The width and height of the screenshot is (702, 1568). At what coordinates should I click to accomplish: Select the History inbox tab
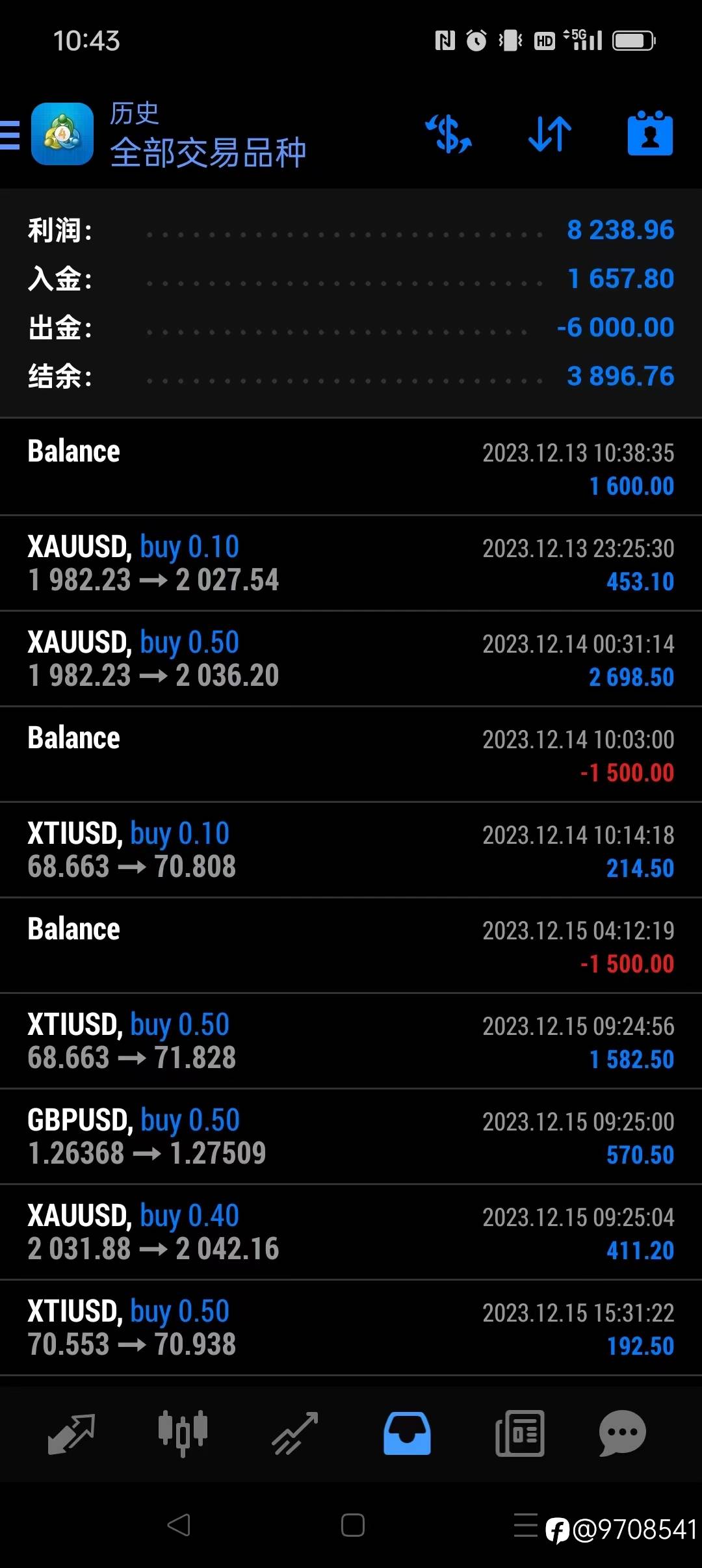[407, 1434]
